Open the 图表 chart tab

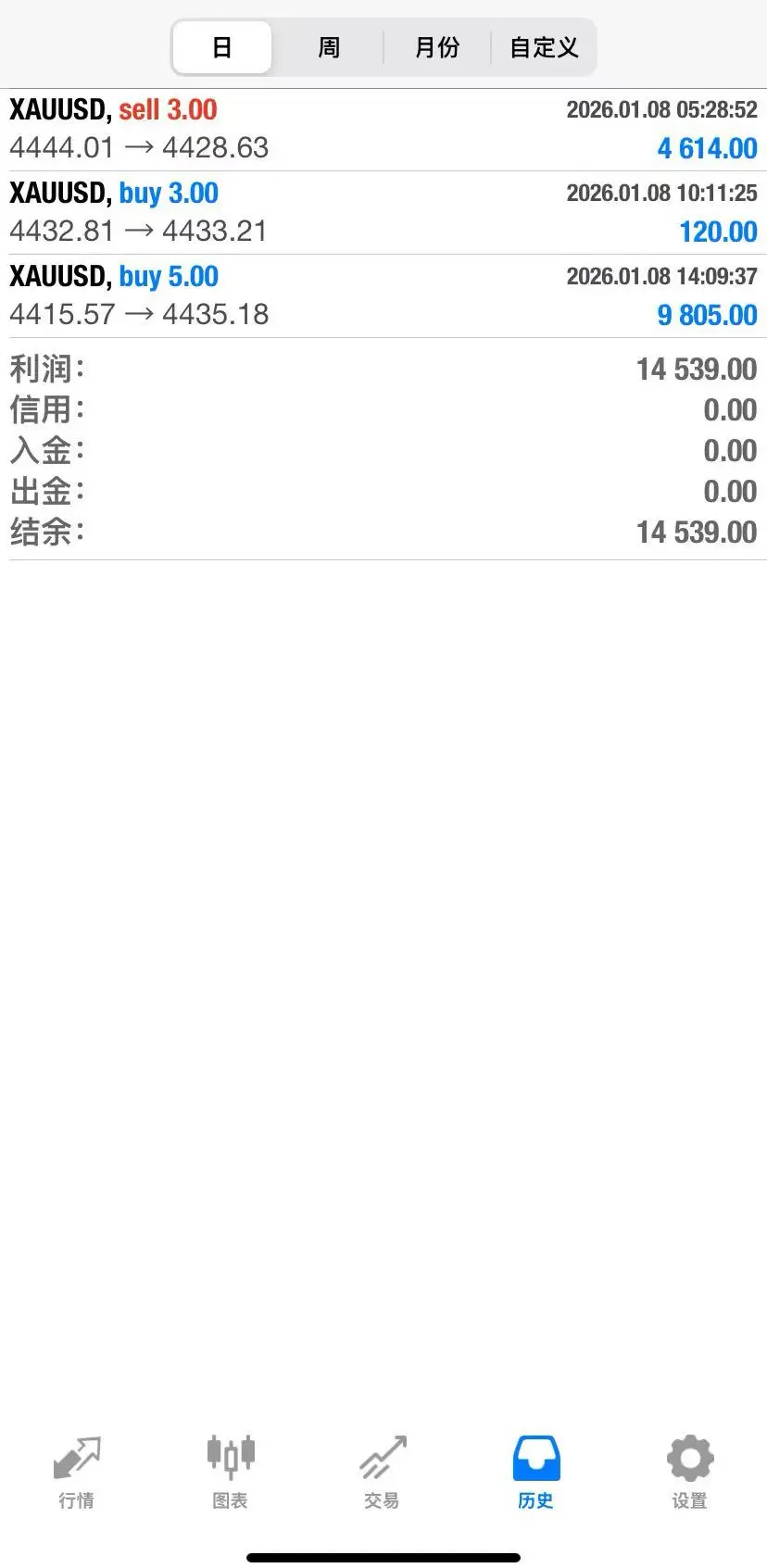click(x=230, y=1473)
